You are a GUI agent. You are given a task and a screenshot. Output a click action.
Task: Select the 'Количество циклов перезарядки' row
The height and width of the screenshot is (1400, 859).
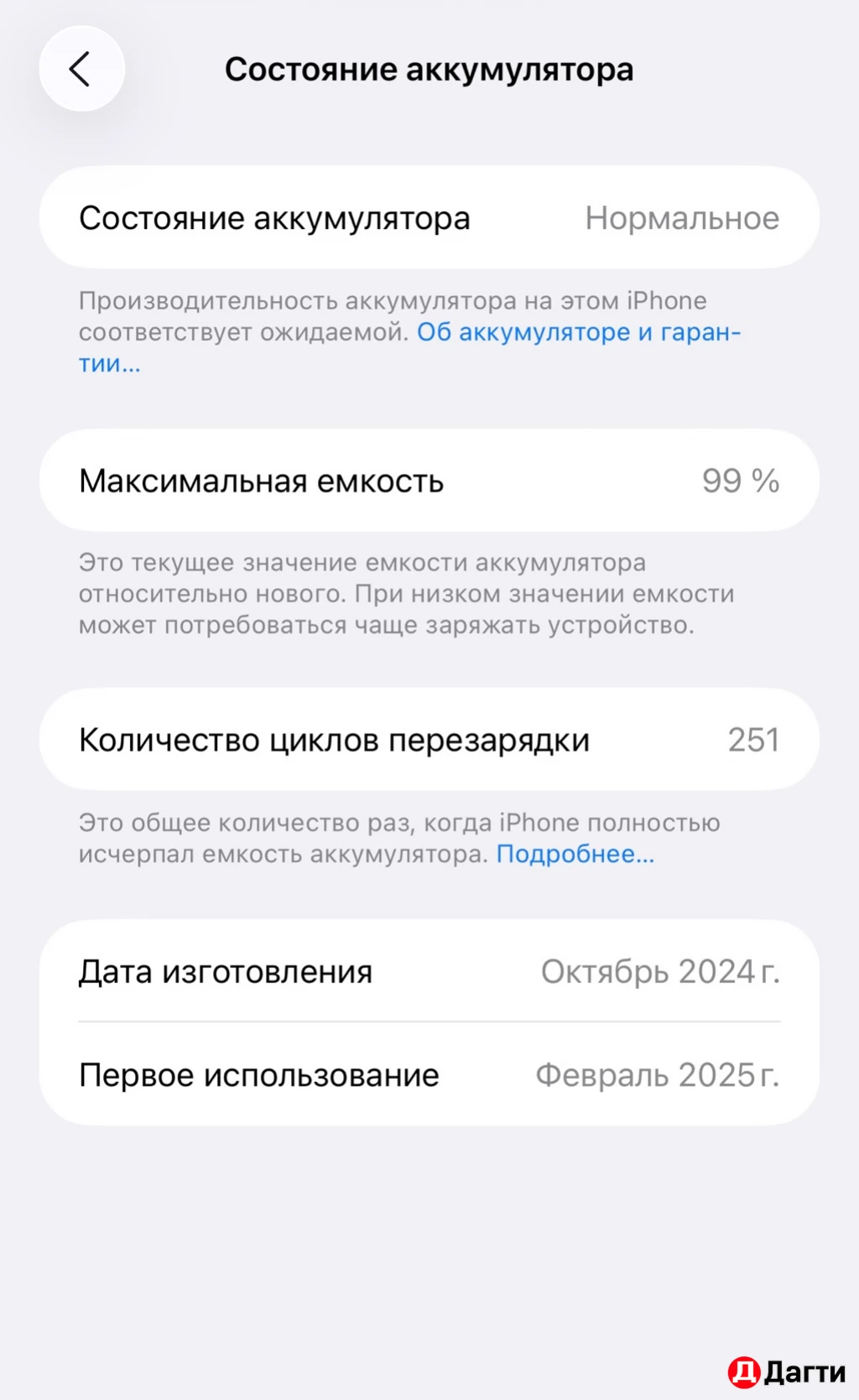(x=333, y=740)
